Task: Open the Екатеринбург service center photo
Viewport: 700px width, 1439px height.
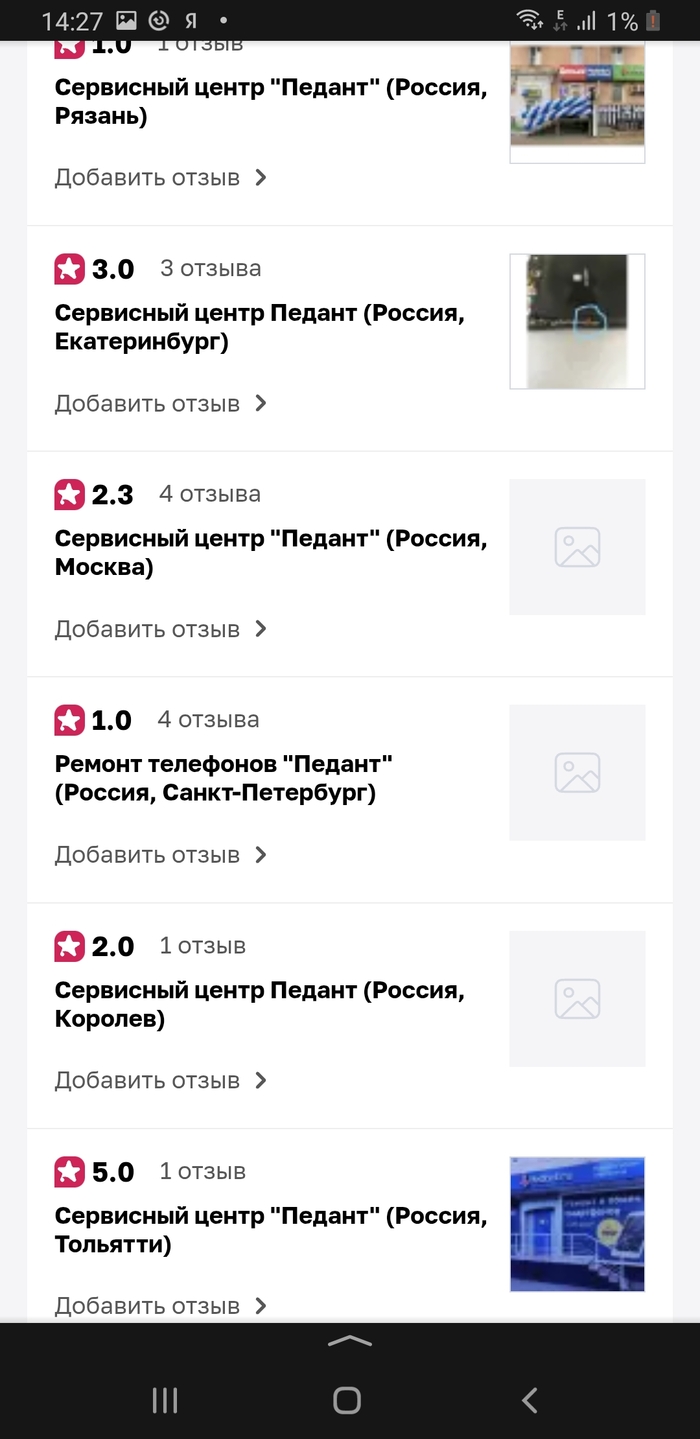Action: (x=577, y=321)
